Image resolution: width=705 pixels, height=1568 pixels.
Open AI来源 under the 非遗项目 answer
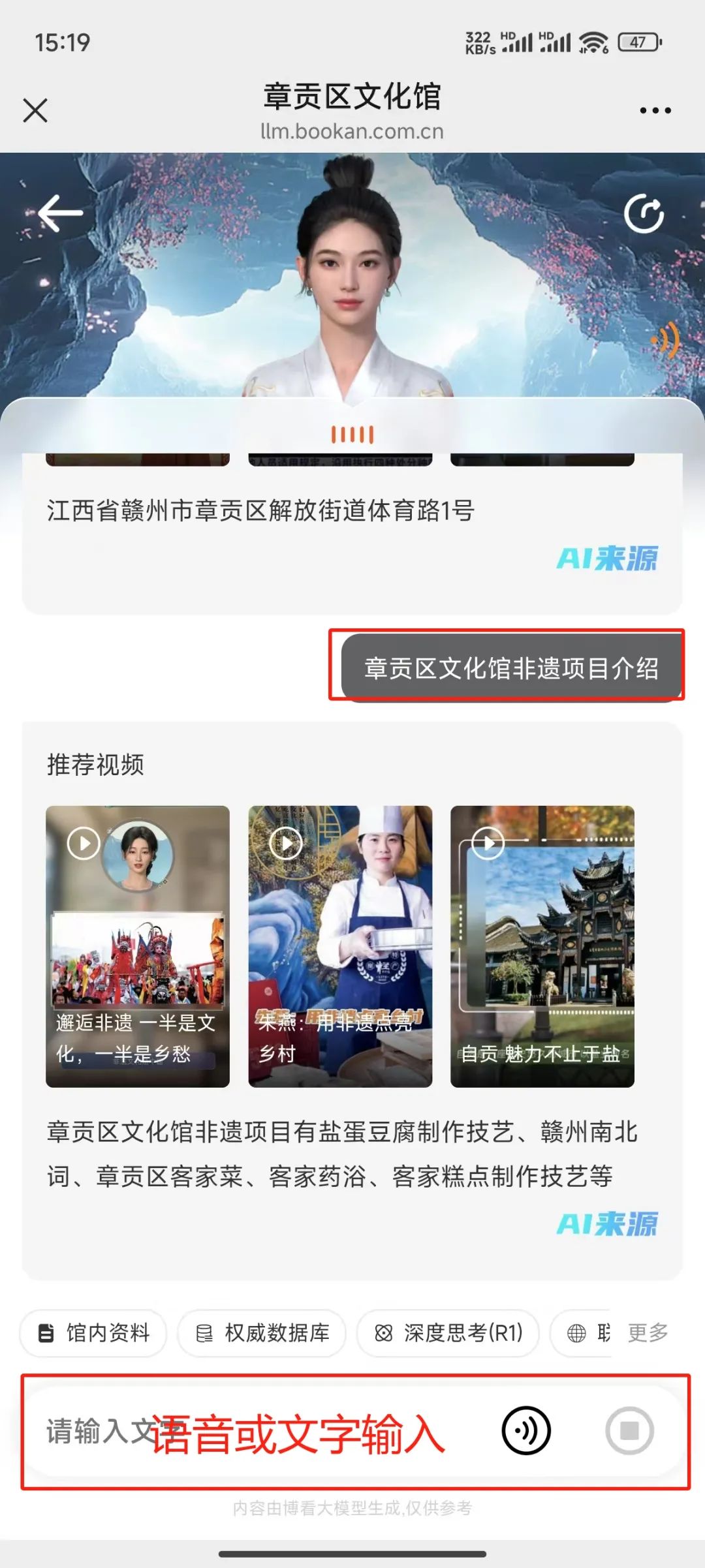point(607,1224)
